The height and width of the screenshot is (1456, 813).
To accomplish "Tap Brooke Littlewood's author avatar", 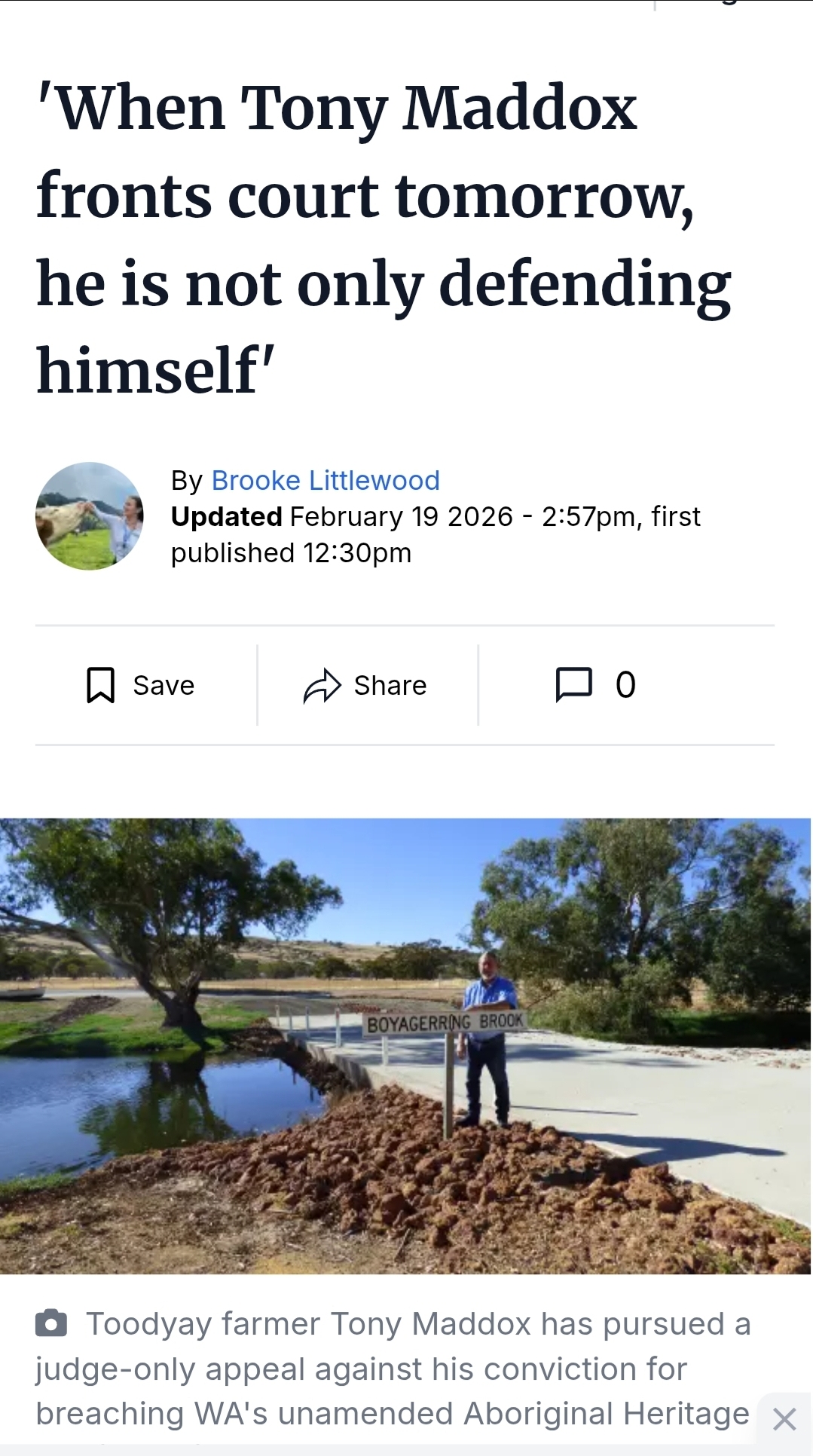I will [x=90, y=516].
